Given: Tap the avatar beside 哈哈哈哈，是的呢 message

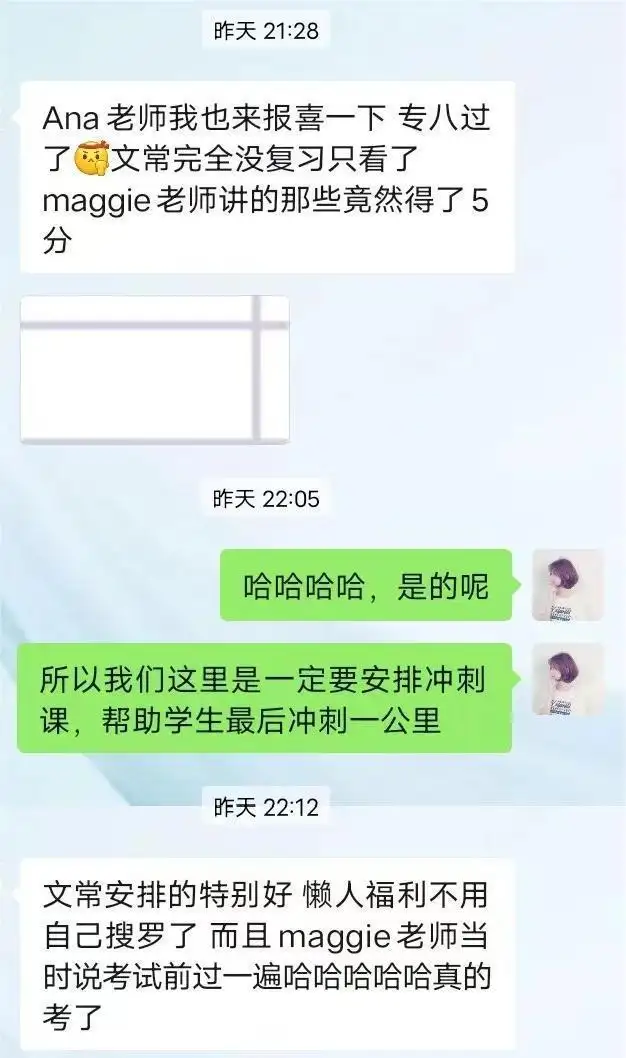Looking at the screenshot, I should [567, 585].
